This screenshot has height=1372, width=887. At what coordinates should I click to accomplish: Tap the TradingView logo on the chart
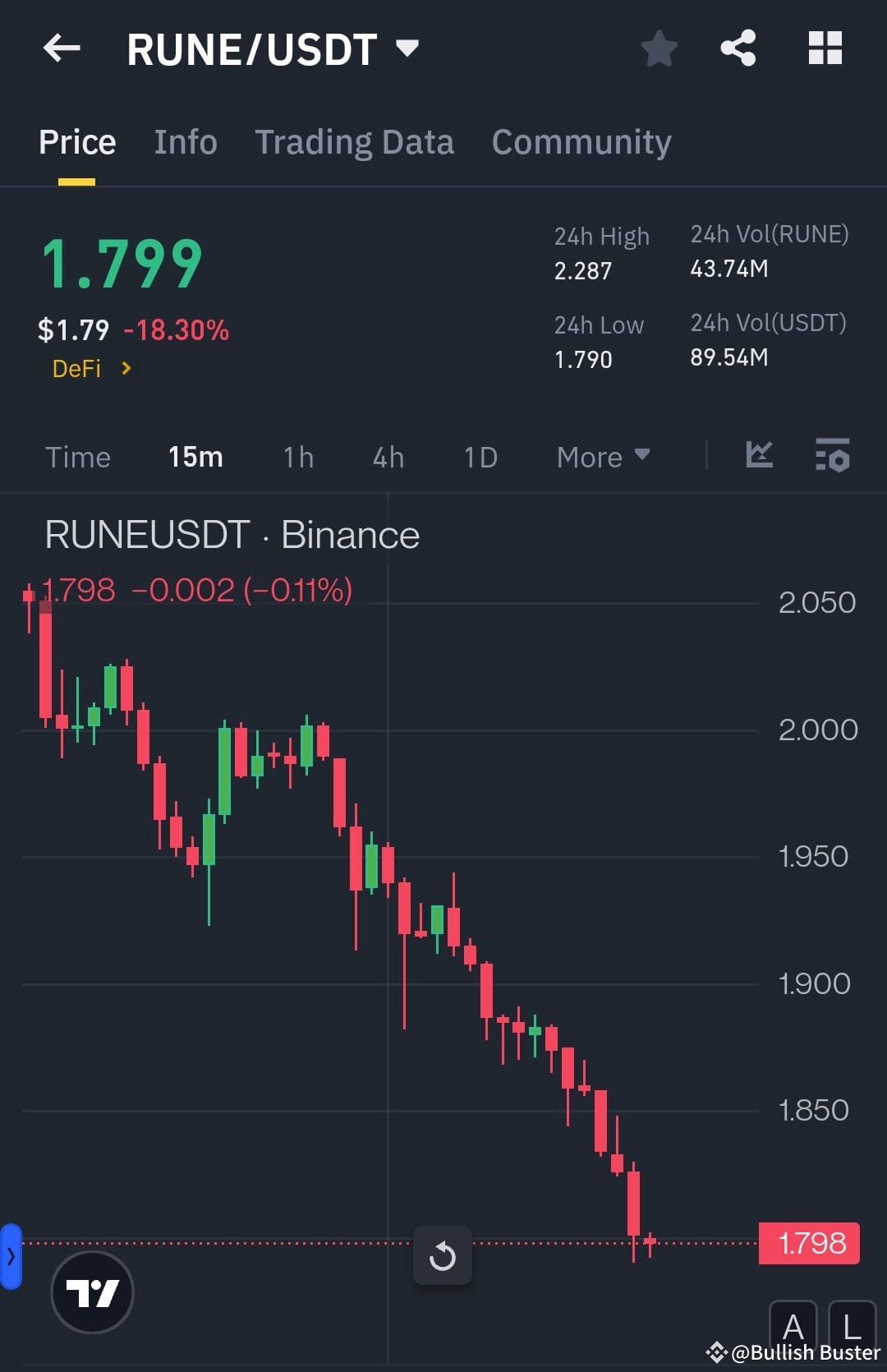(92, 1291)
